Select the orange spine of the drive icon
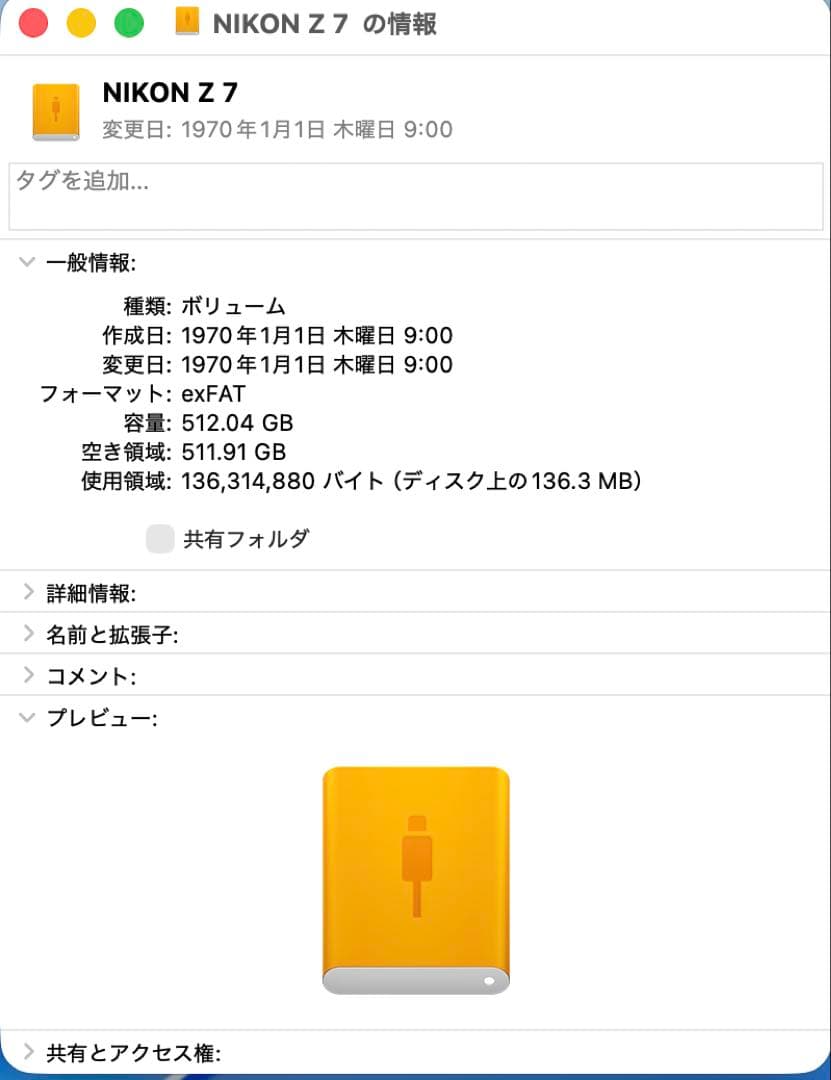This screenshot has height=1080, width=831. (330, 870)
